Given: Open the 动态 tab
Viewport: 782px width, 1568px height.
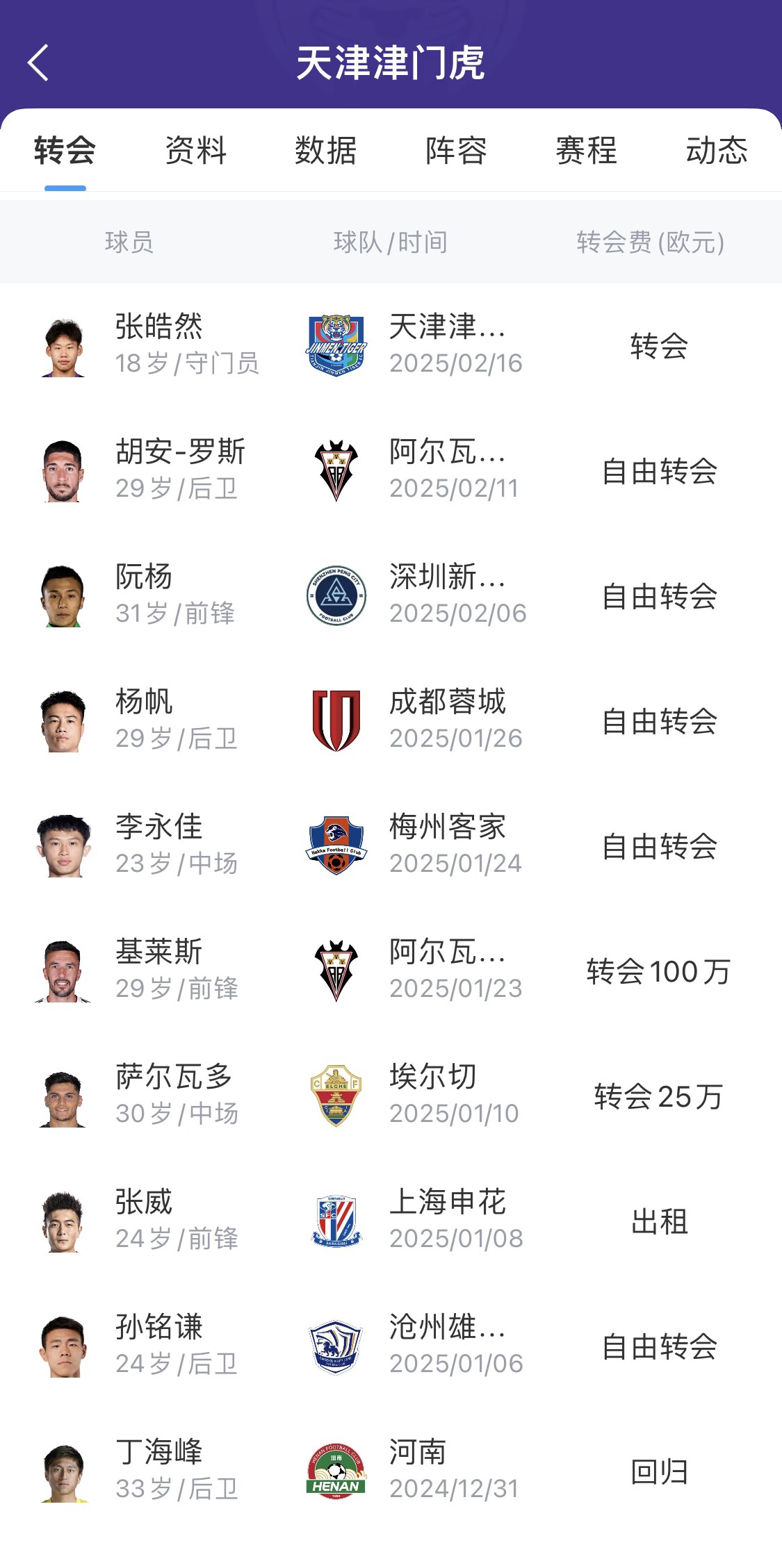Looking at the screenshot, I should click(x=716, y=151).
